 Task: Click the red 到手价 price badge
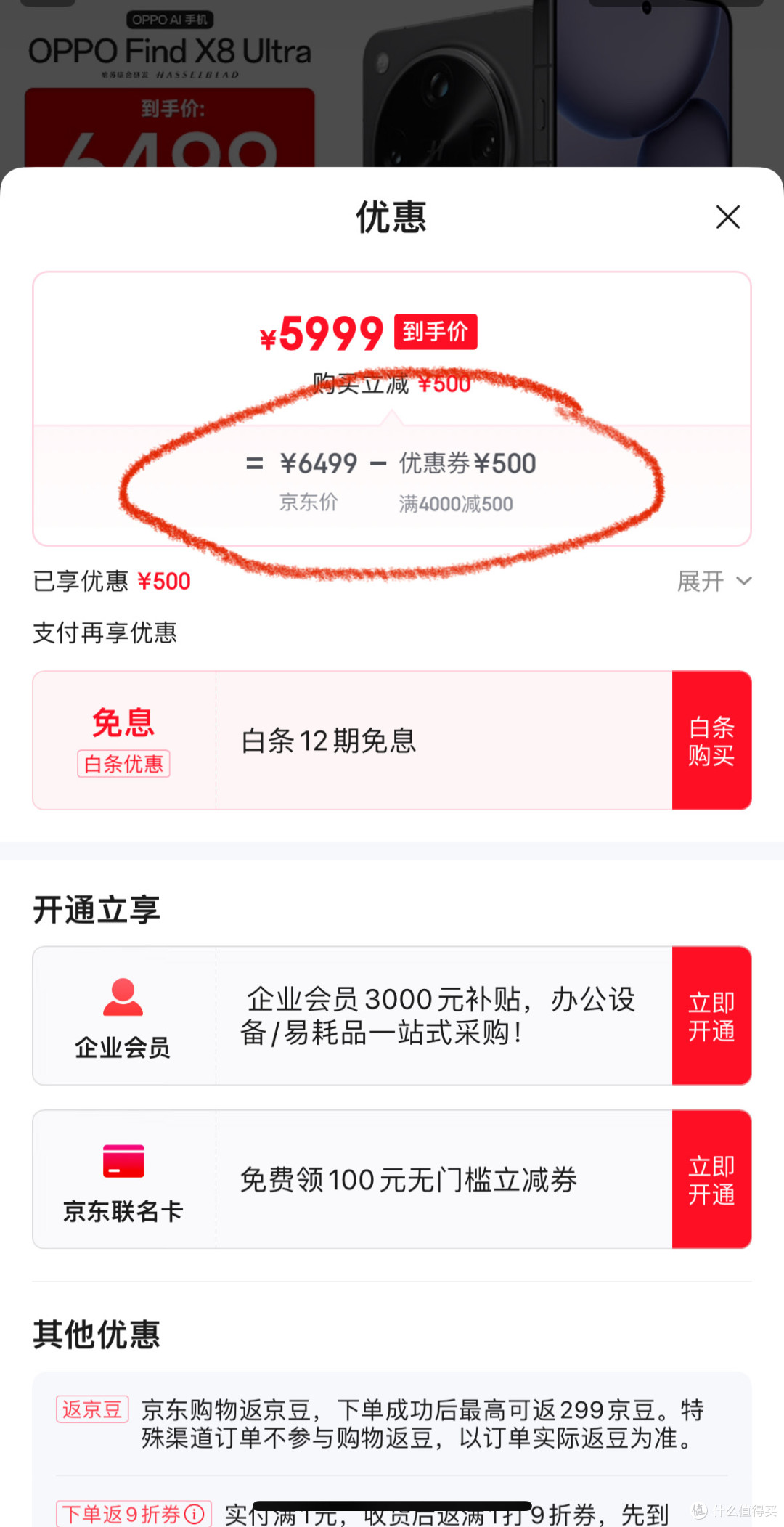tap(436, 331)
